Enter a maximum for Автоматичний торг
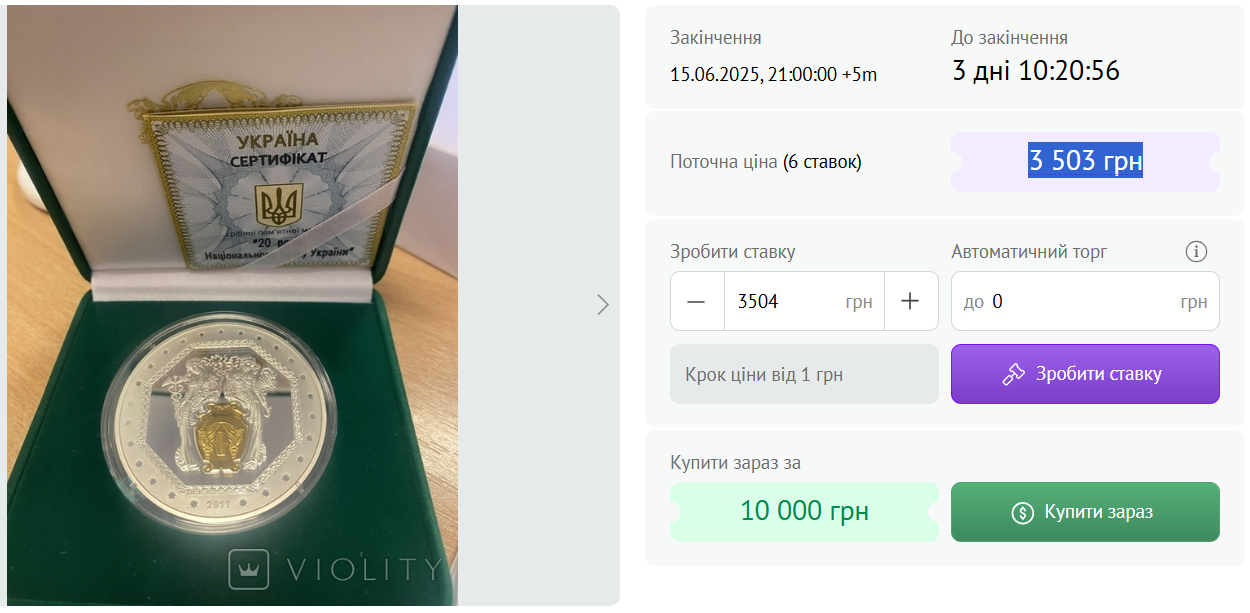 pyautogui.click(x=1080, y=301)
